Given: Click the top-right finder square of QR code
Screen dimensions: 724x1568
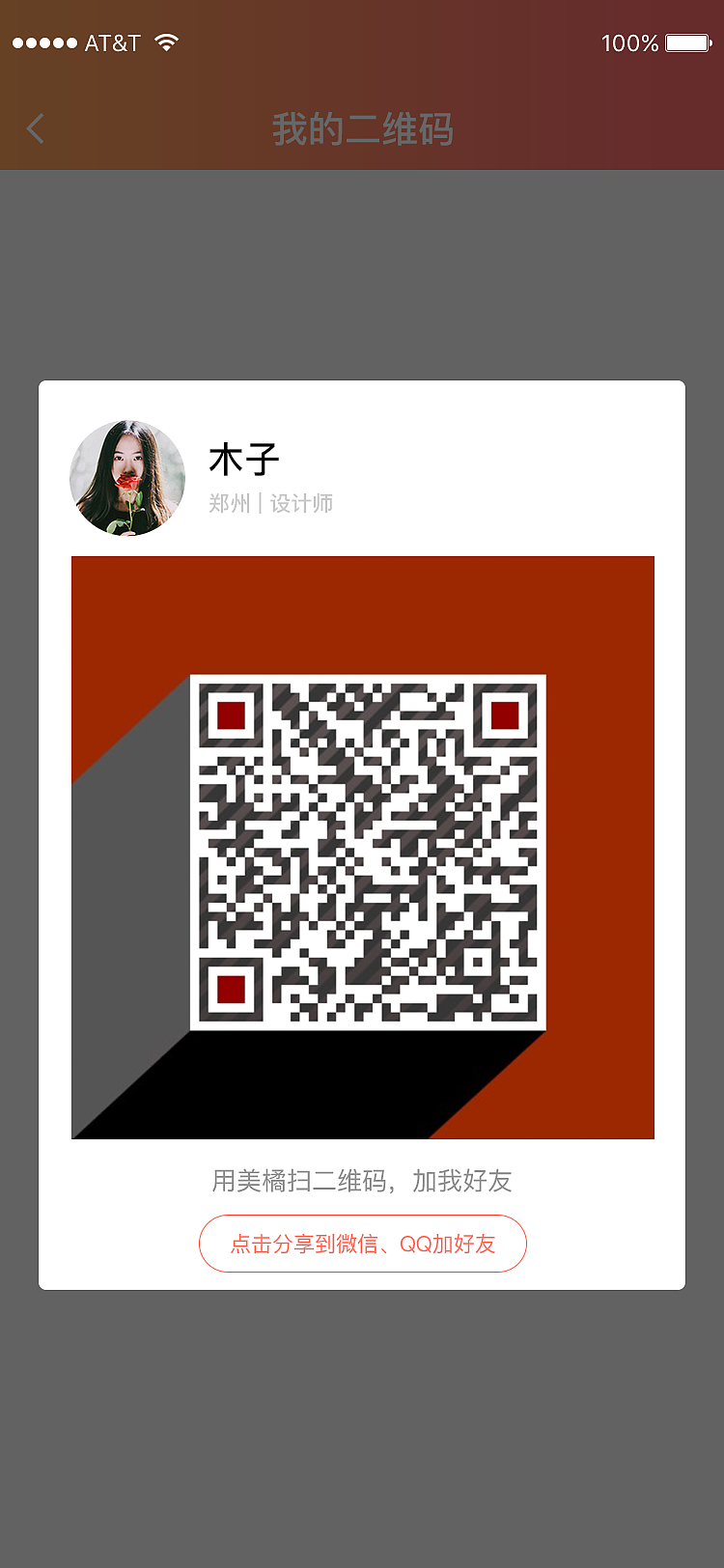Looking at the screenshot, I should coord(504,714).
